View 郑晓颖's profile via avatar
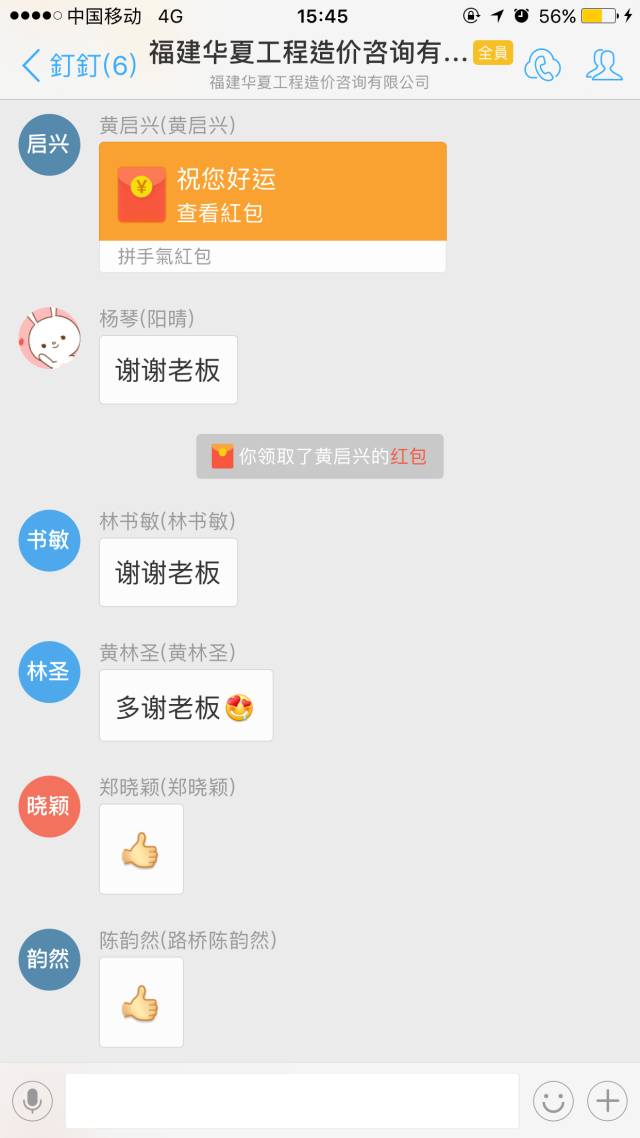This screenshot has height=1138, width=640. 49,806
